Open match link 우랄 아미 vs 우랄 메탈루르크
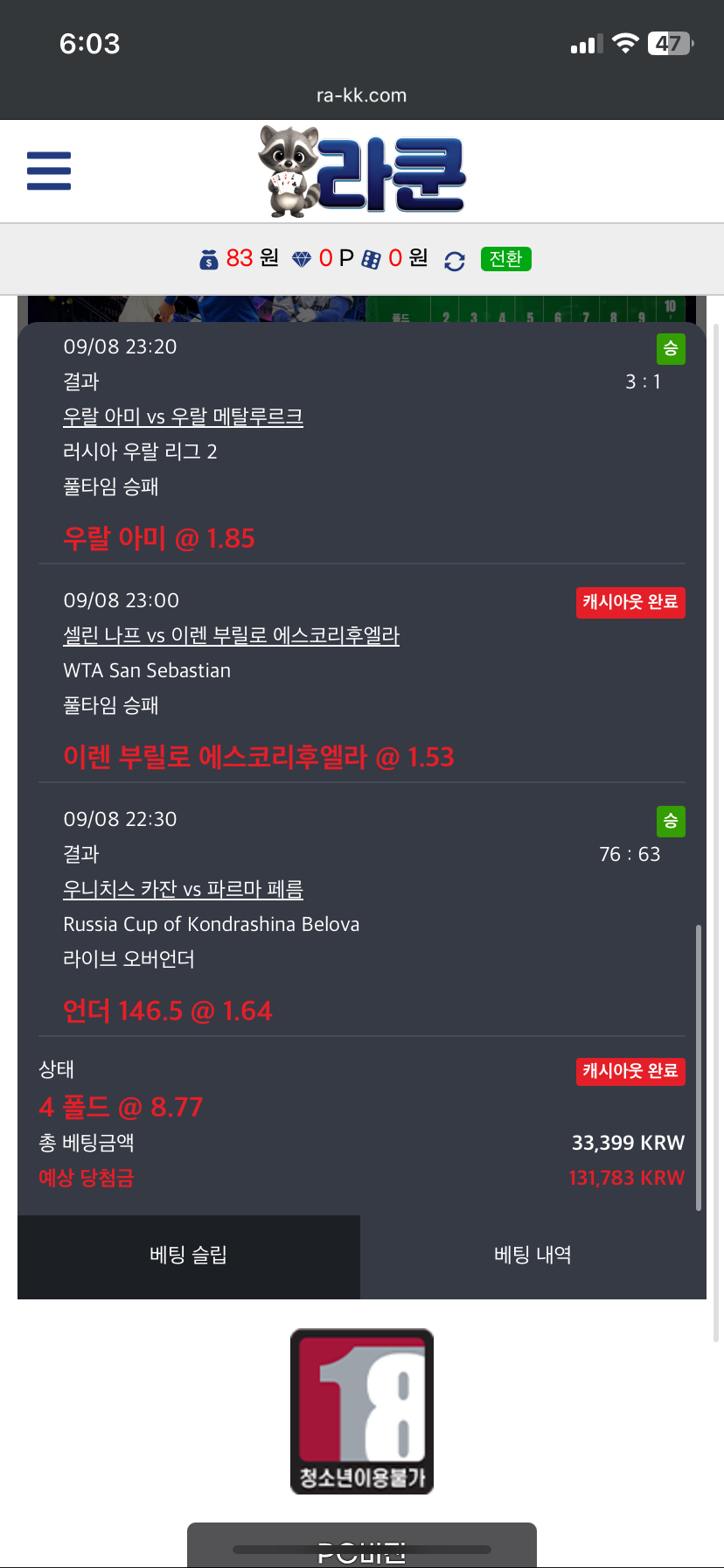The image size is (724, 1568). [183, 416]
